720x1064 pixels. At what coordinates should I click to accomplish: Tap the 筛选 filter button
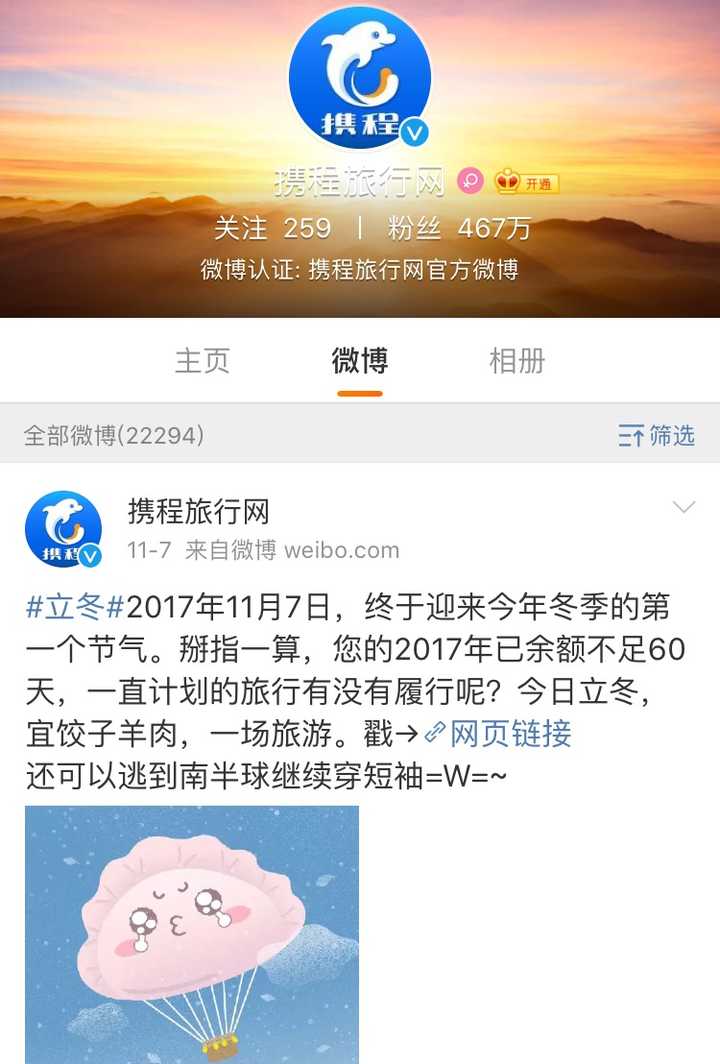click(x=656, y=436)
